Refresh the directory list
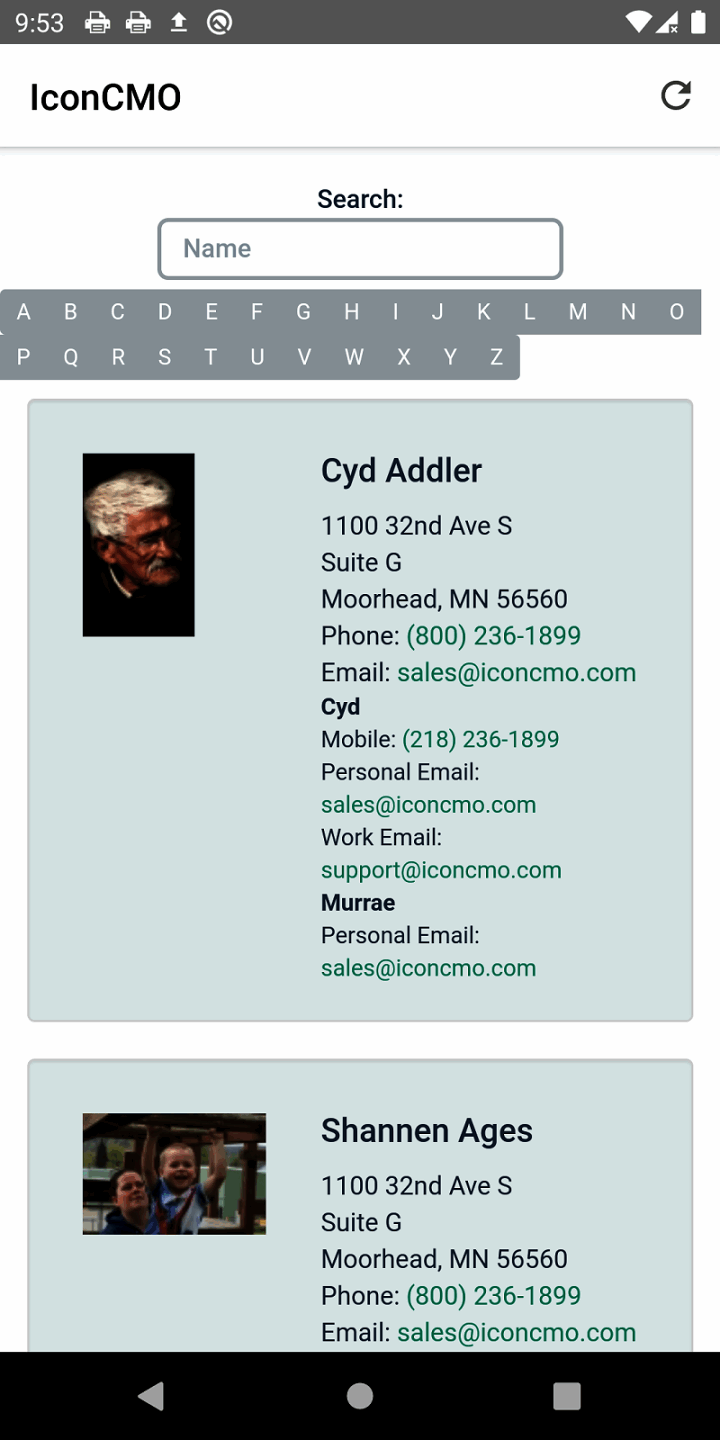Viewport: 720px width, 1440px height. (x=676, y=96)
